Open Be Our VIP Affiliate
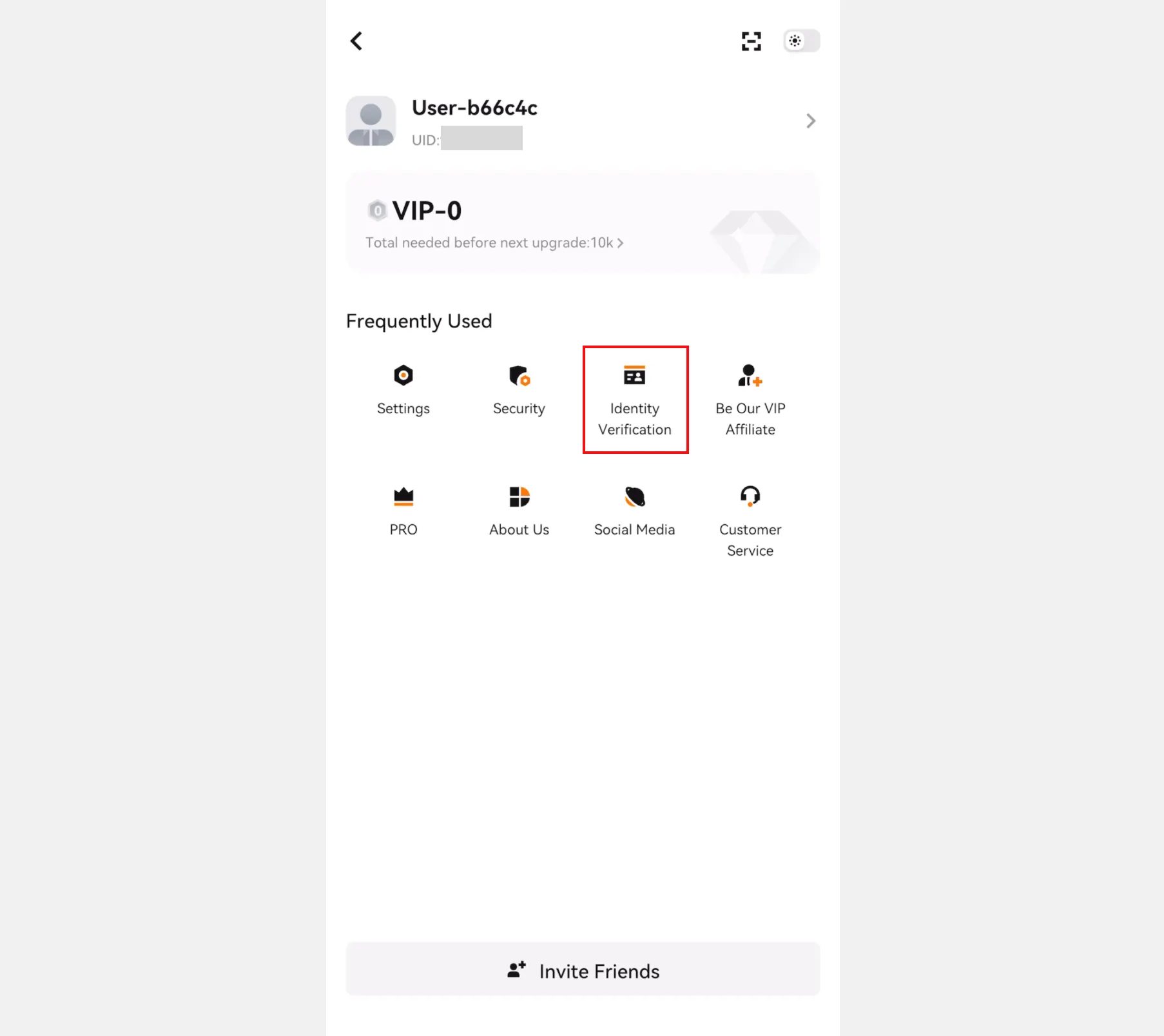The height and width of the screenshot is (1036, 1164). tap(750, 400)
